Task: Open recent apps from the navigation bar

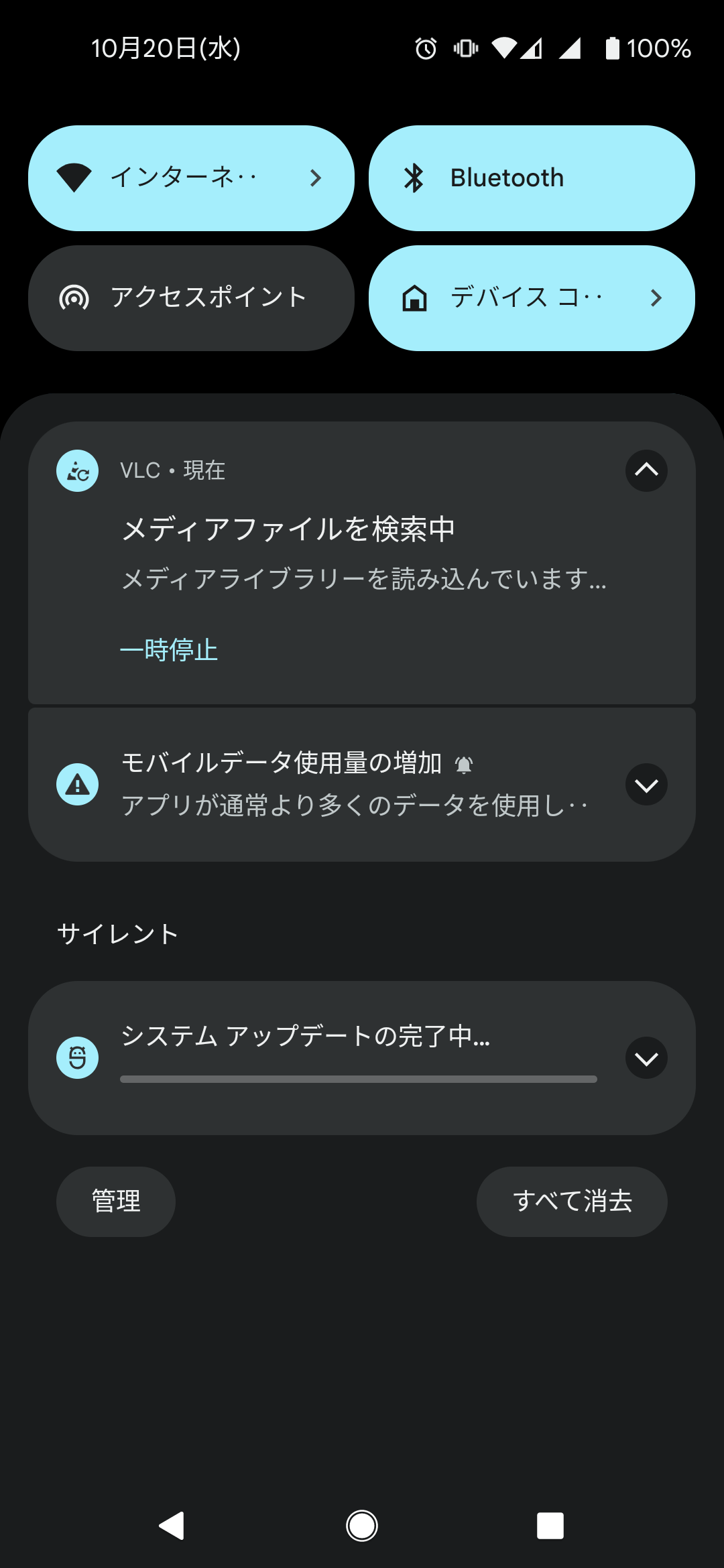Action: [550, 1526]
